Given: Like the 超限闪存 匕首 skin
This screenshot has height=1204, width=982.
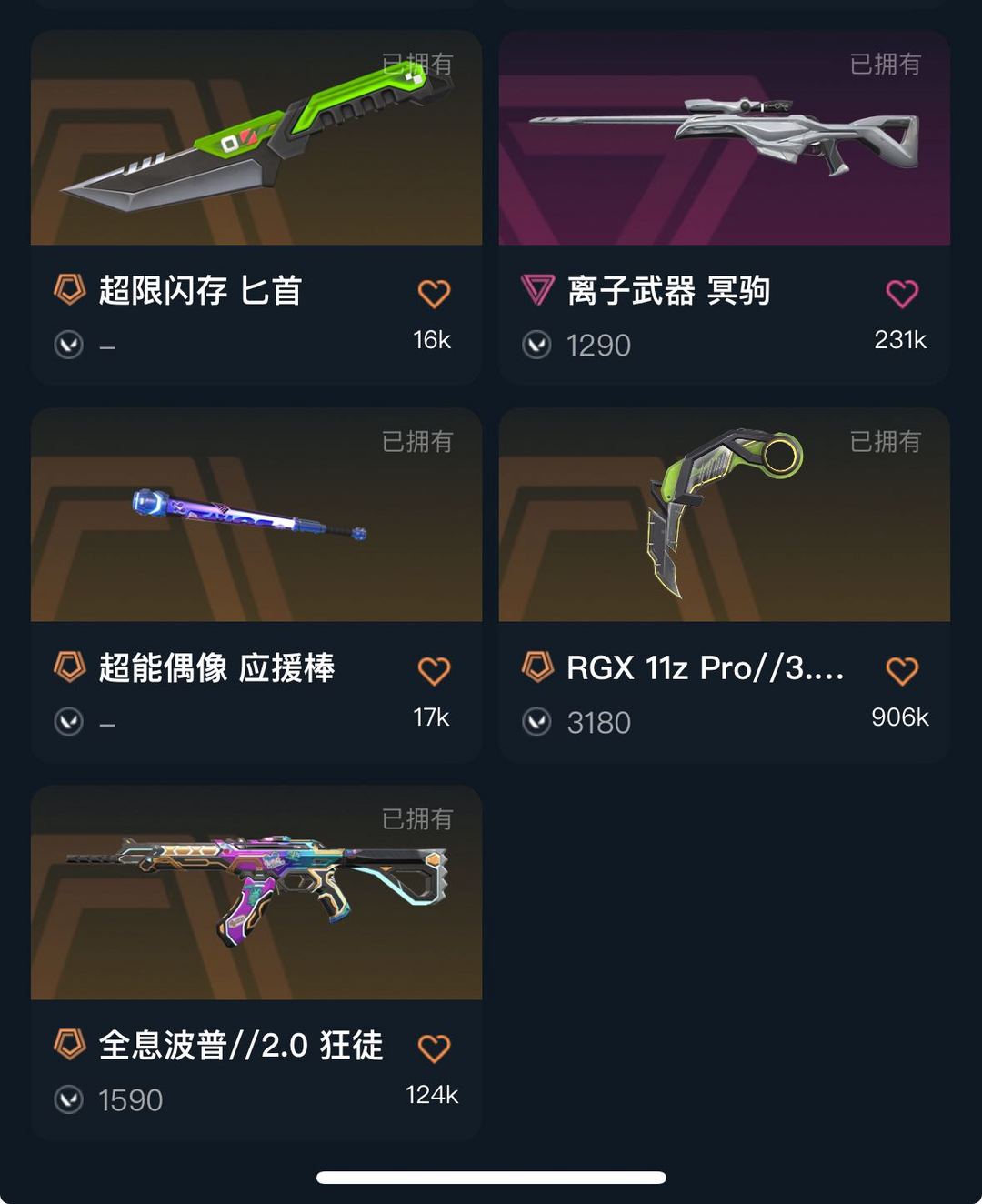Looking at the screenshot, I should click(434, 294).
